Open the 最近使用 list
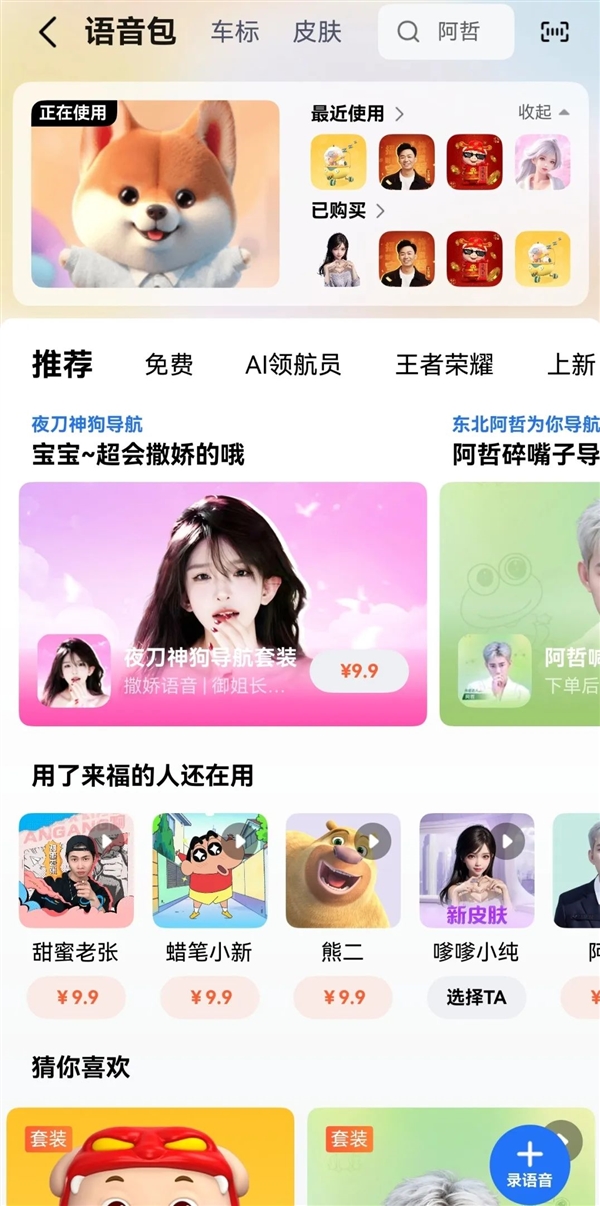The image size is (600, 1206). click(357, 113)
